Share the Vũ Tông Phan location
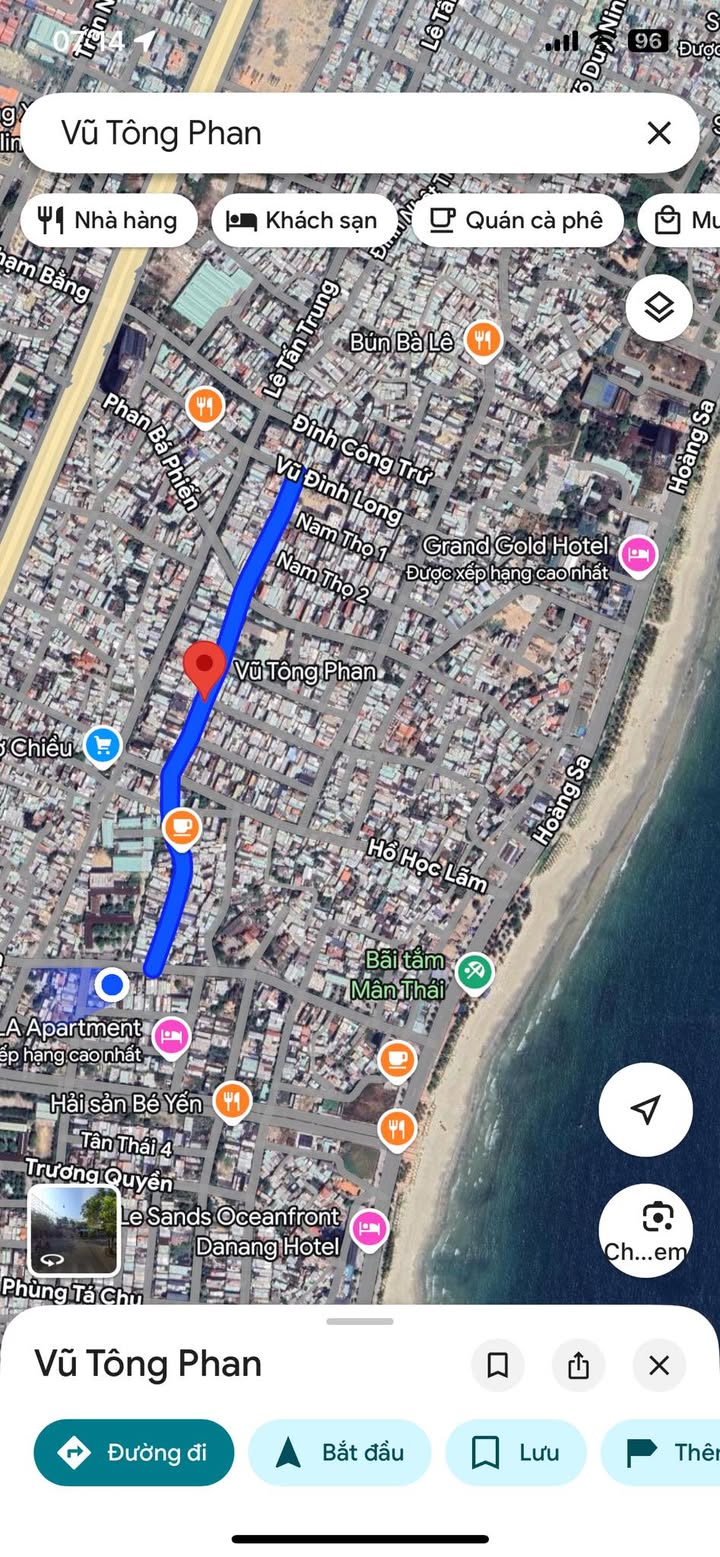The height and width of the screenshot is (1557, 720). coord(578,1365)
